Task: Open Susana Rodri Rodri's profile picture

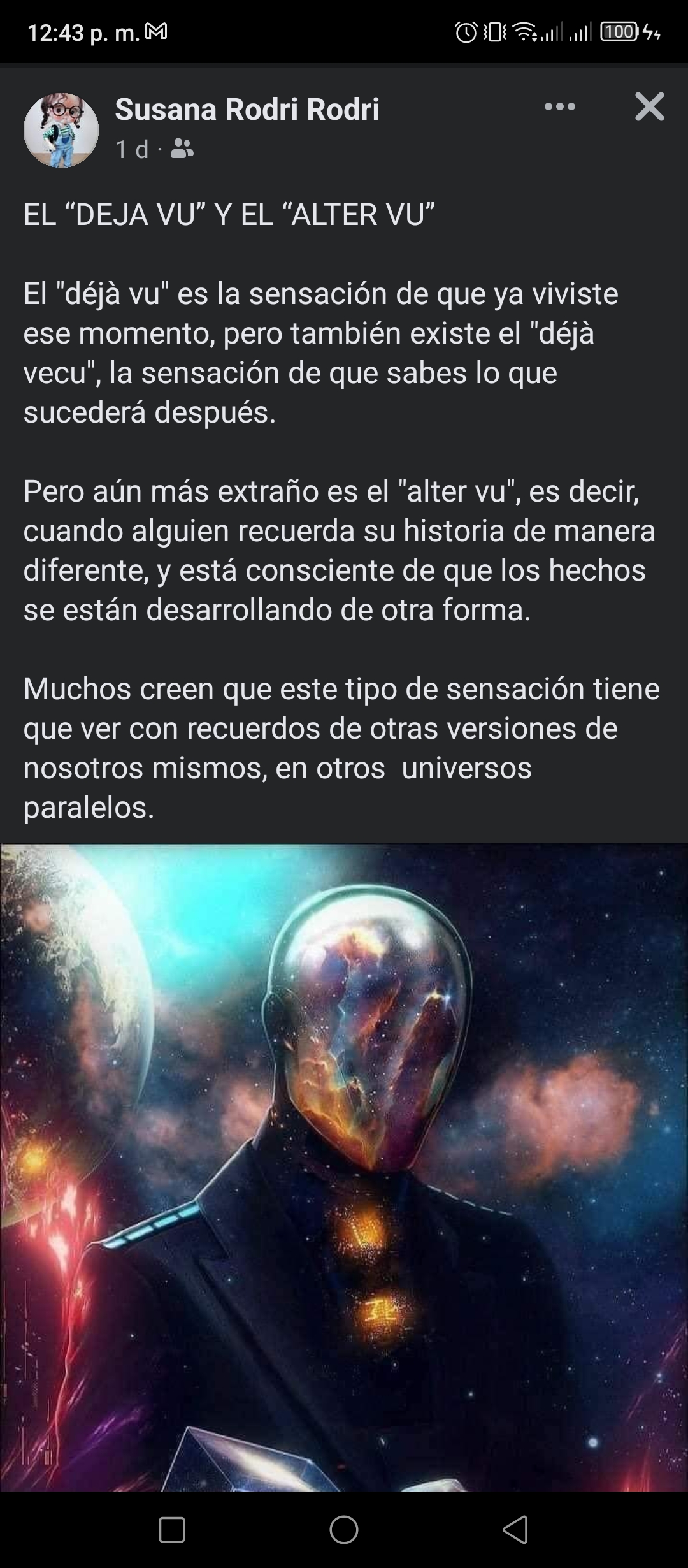Action: pos(61,130)
